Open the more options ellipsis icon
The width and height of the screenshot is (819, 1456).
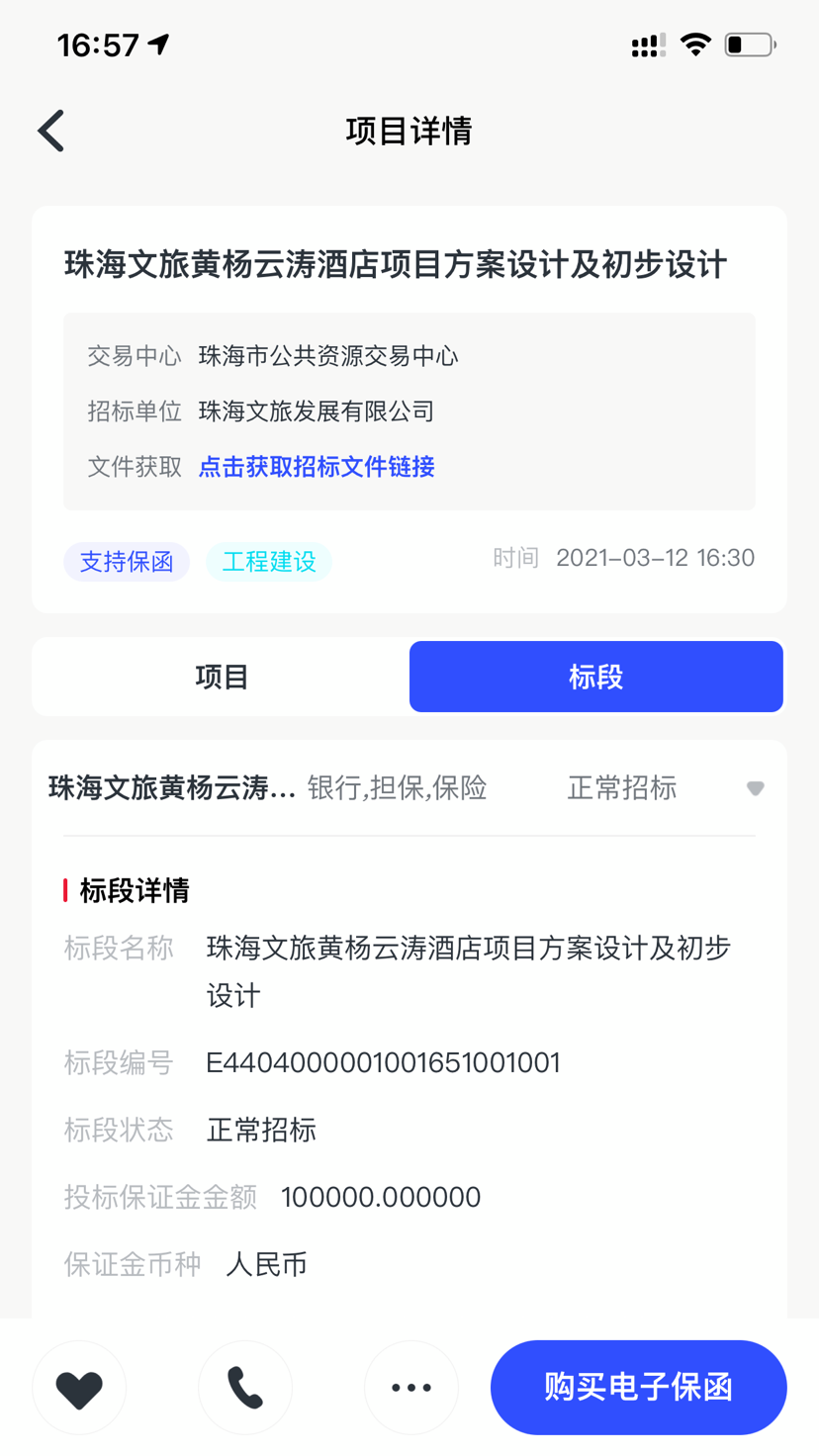coord(410,1387)
